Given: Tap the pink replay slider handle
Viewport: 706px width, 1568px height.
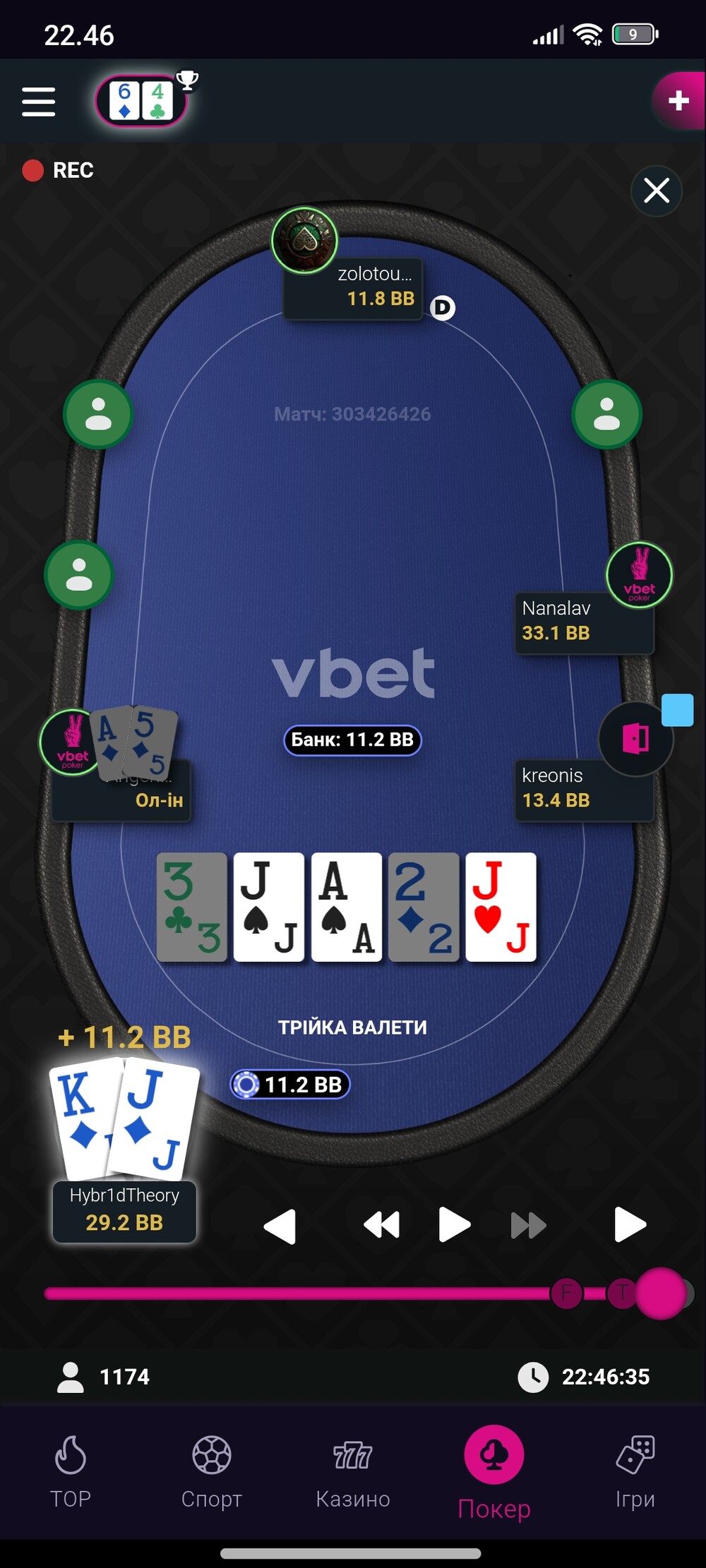Looking at the screenshot, I should pyautogui.click(x=661, y=1293).
